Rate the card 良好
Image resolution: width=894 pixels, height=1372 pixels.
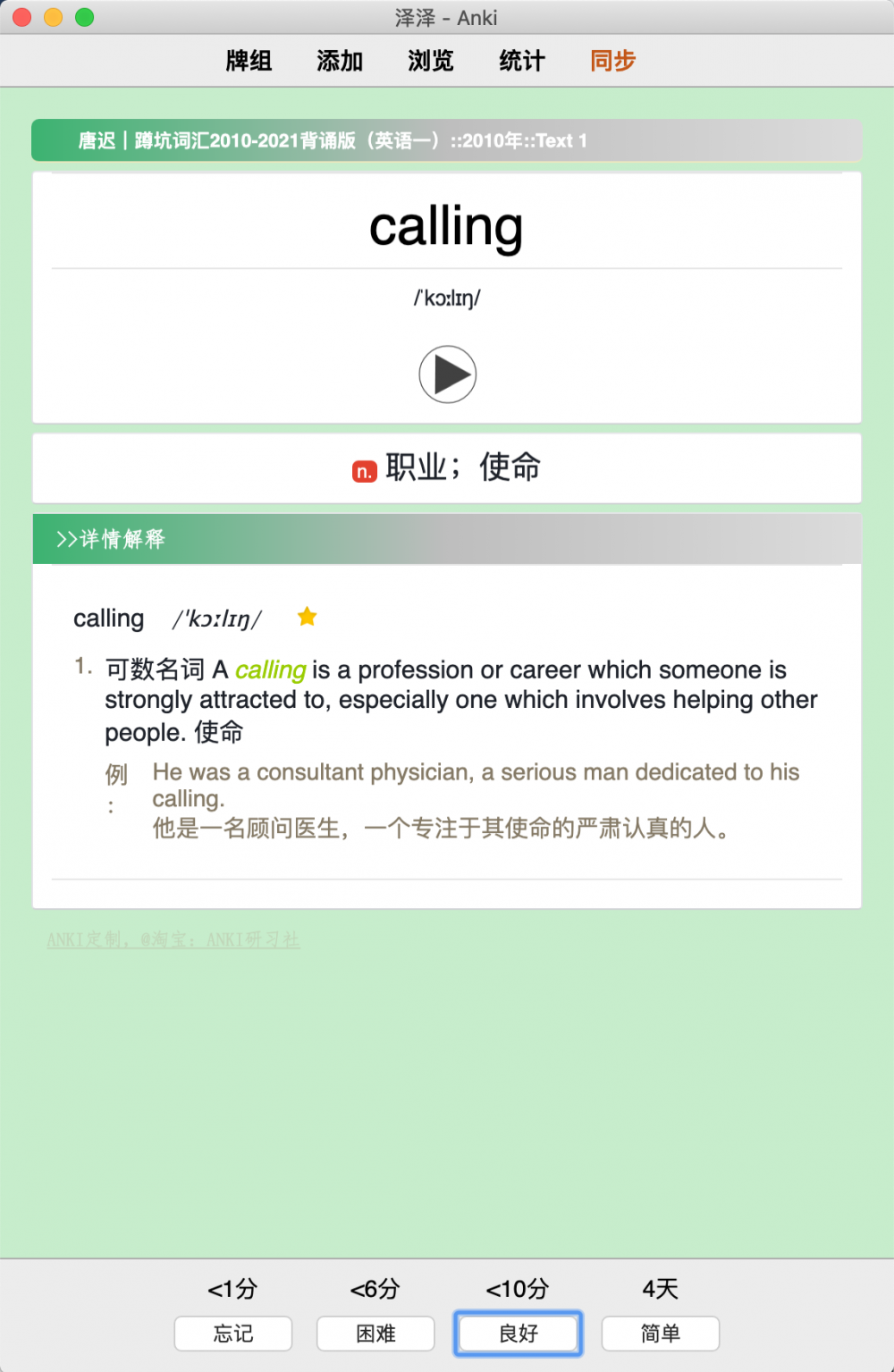[x=519, y=1334]
